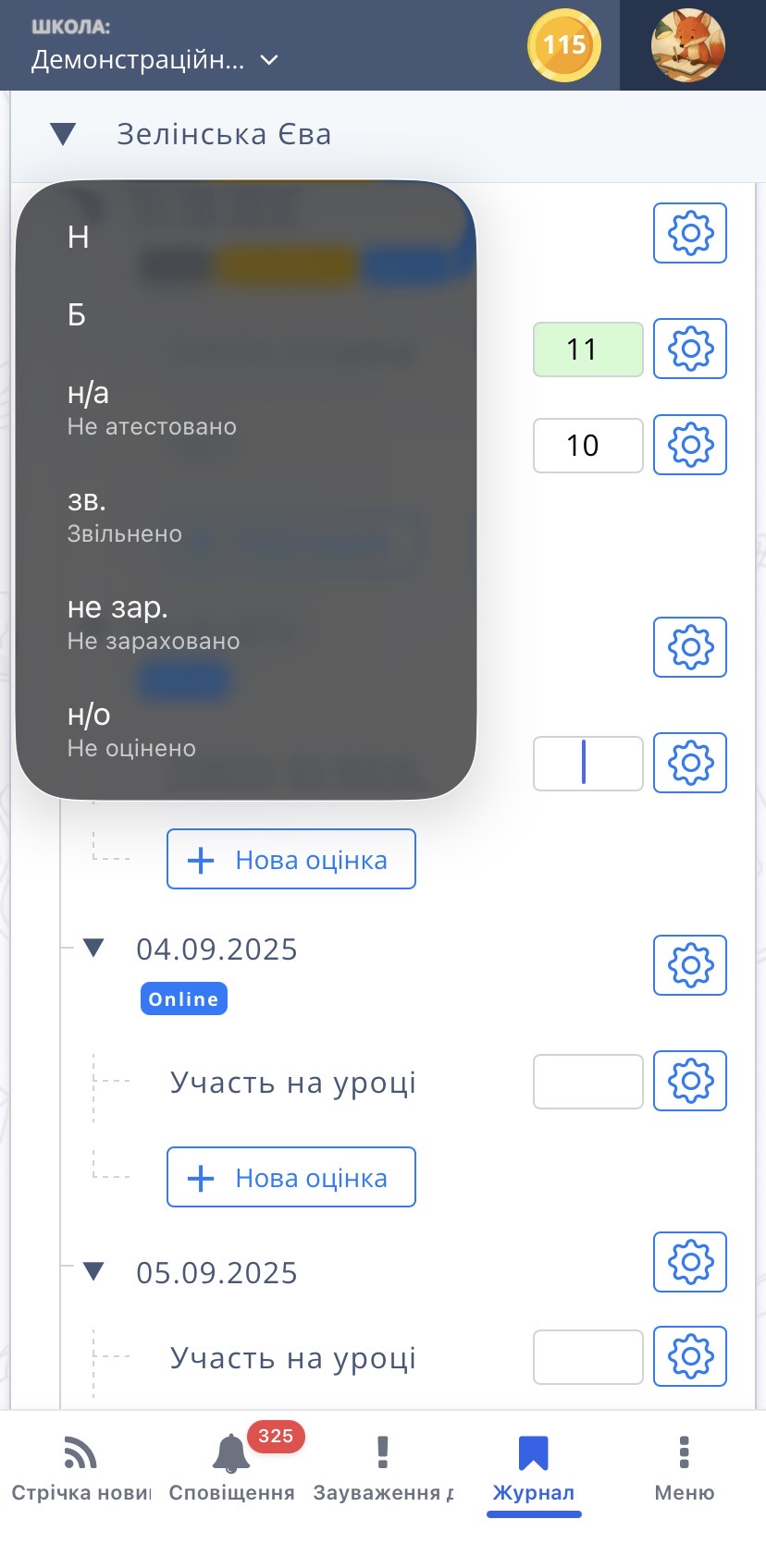The height and width of the screenshot is (1568, 766).
Task: Open settings gear for 04.09.2025 lesson
Action: [x=690, y=965]
